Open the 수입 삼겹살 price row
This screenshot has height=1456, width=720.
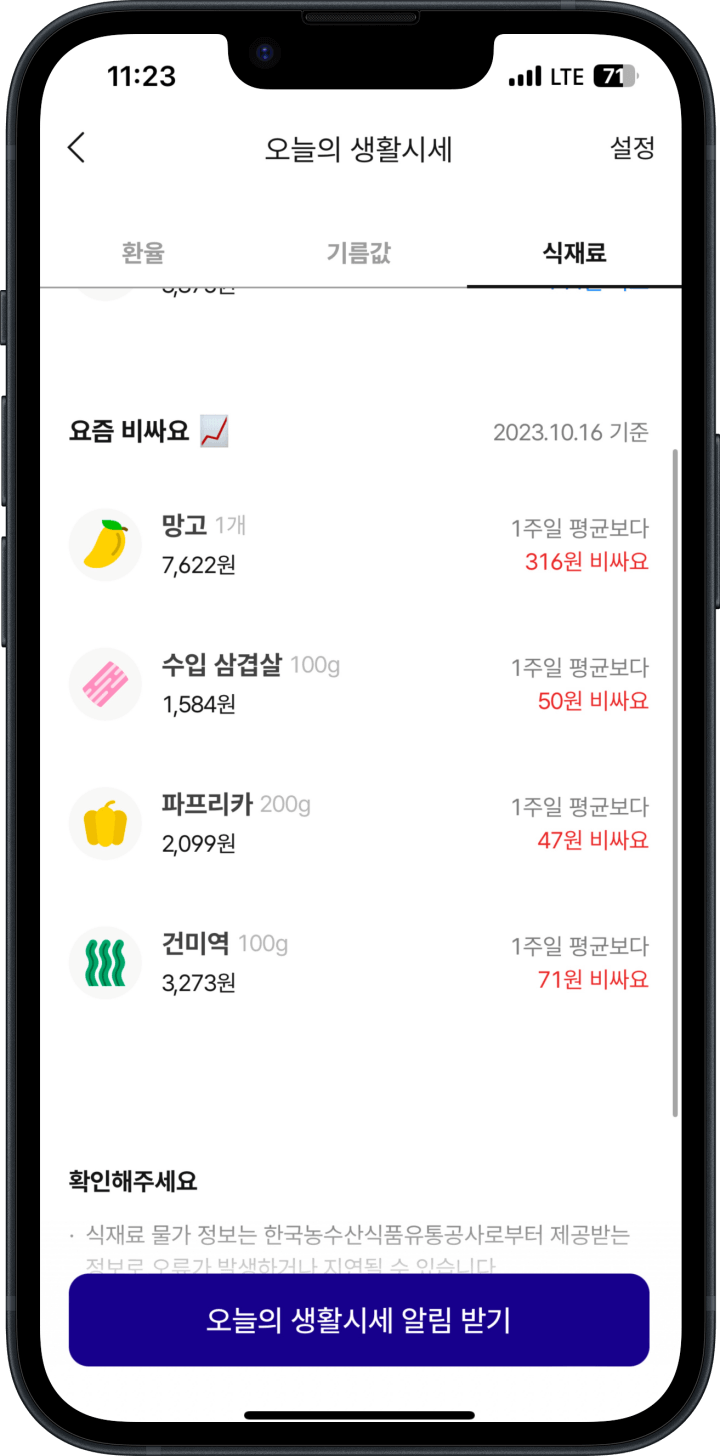(358, 684)
